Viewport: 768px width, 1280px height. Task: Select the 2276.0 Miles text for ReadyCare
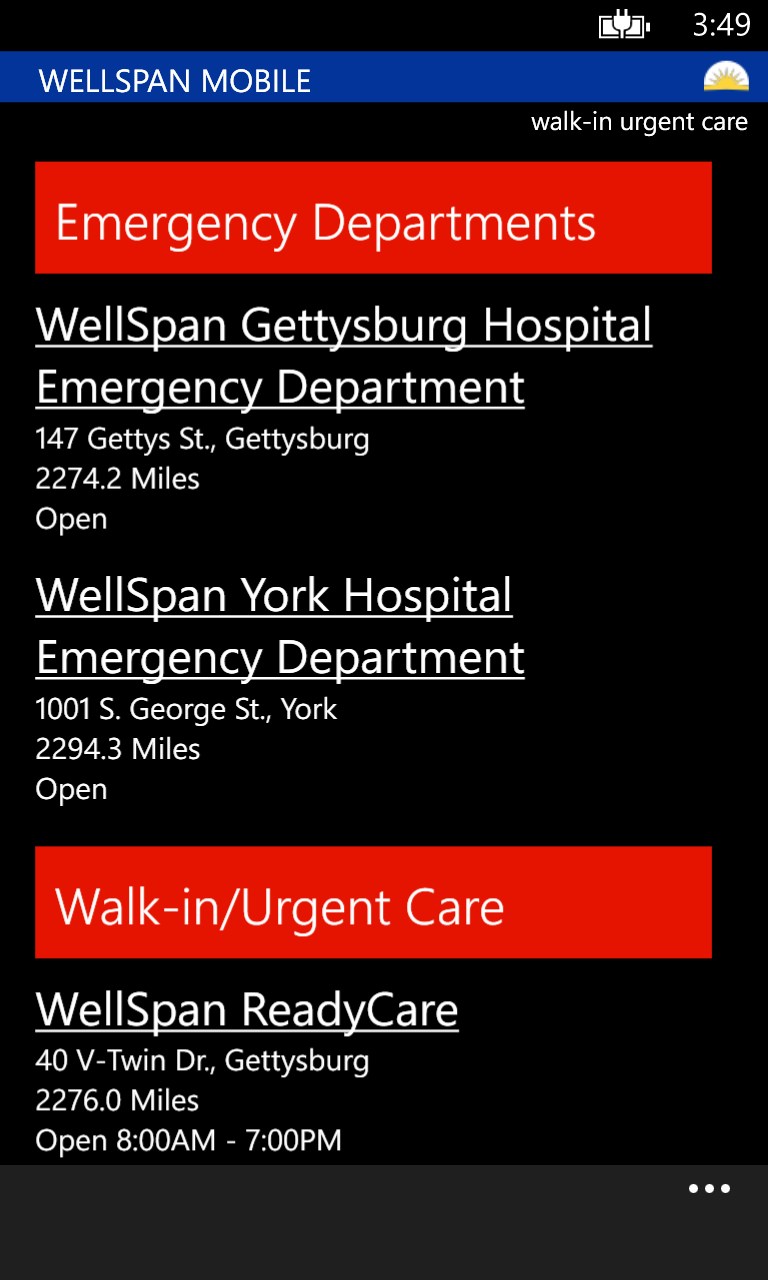(117, 1100)
